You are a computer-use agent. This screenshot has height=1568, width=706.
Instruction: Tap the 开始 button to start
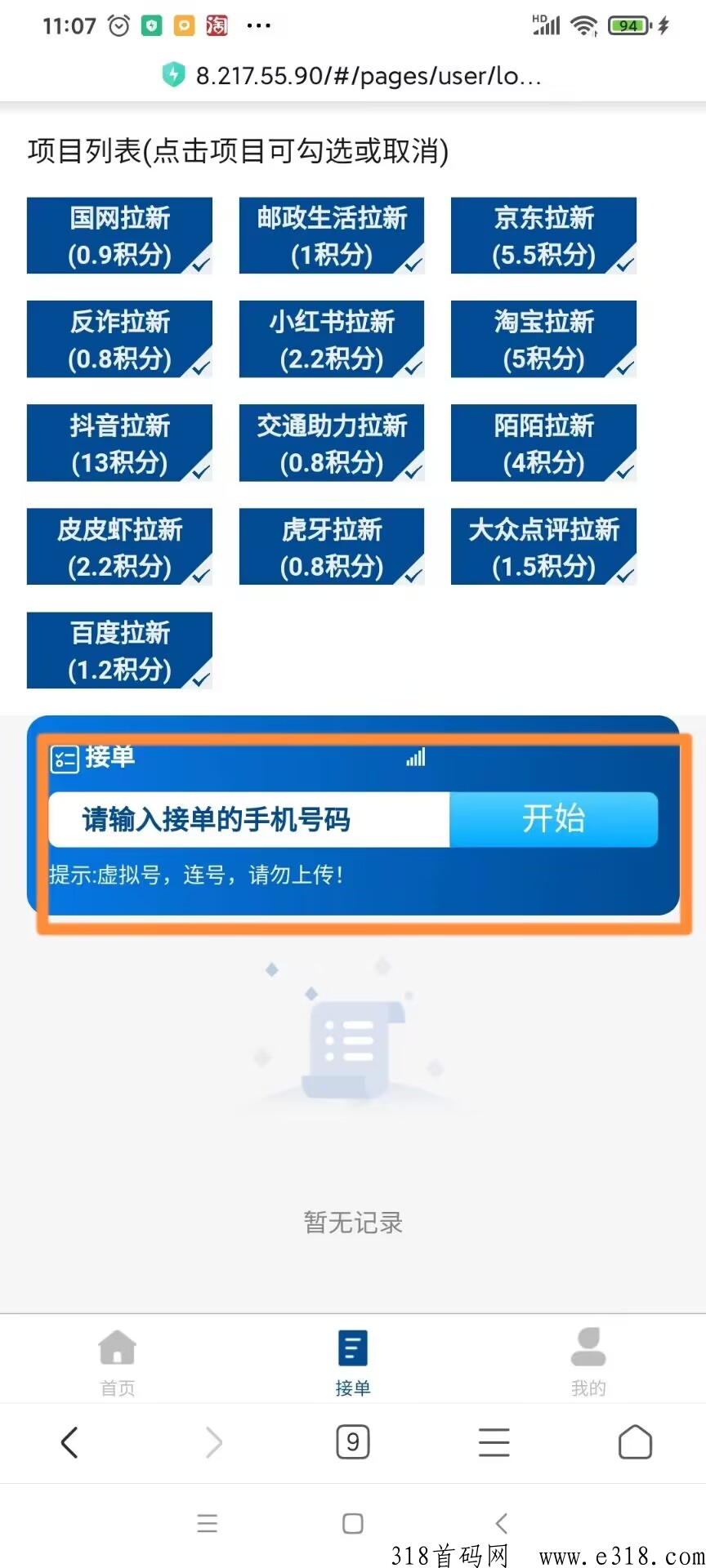[x=553, y=819]
